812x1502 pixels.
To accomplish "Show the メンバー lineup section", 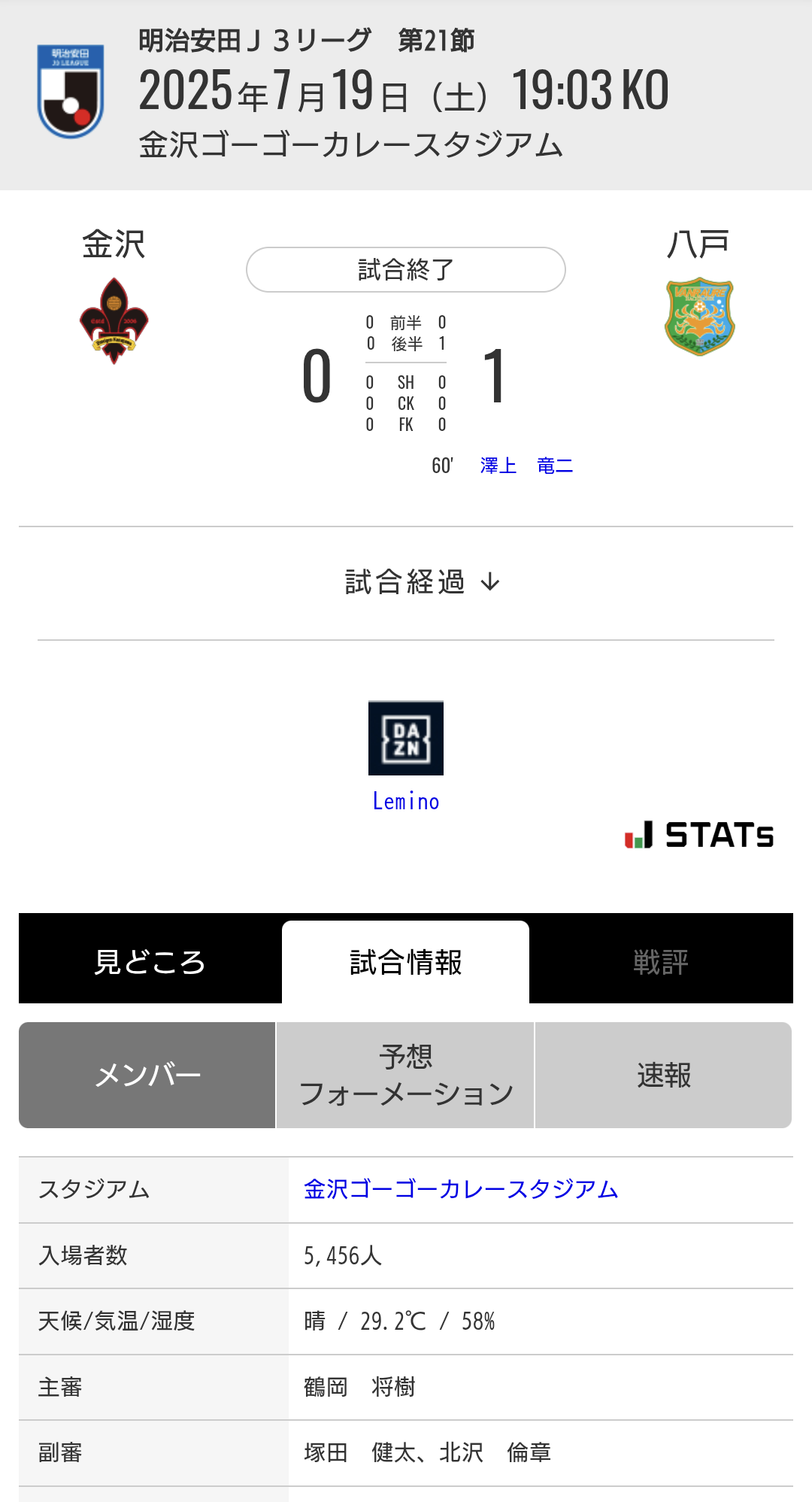I will (147, 1075).
